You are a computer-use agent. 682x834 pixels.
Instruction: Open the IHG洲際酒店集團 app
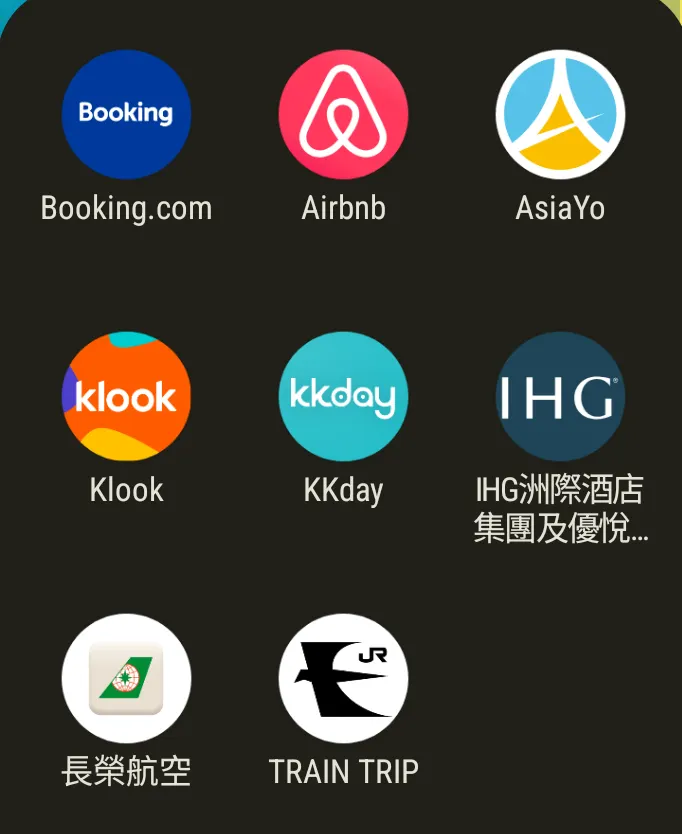click(560, 396)
